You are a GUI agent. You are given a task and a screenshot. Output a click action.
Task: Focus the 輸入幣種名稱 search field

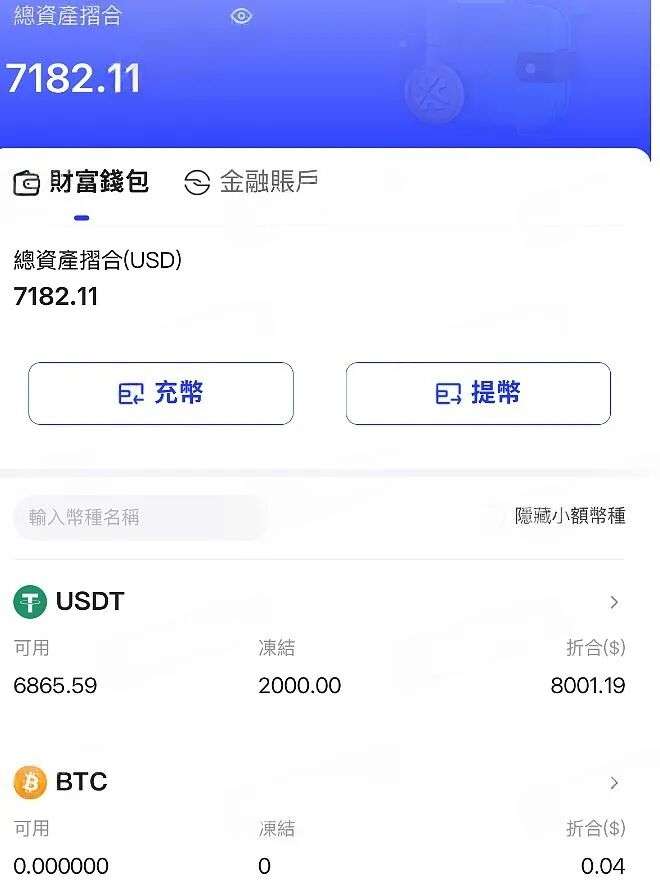click(x=140, y=517)
